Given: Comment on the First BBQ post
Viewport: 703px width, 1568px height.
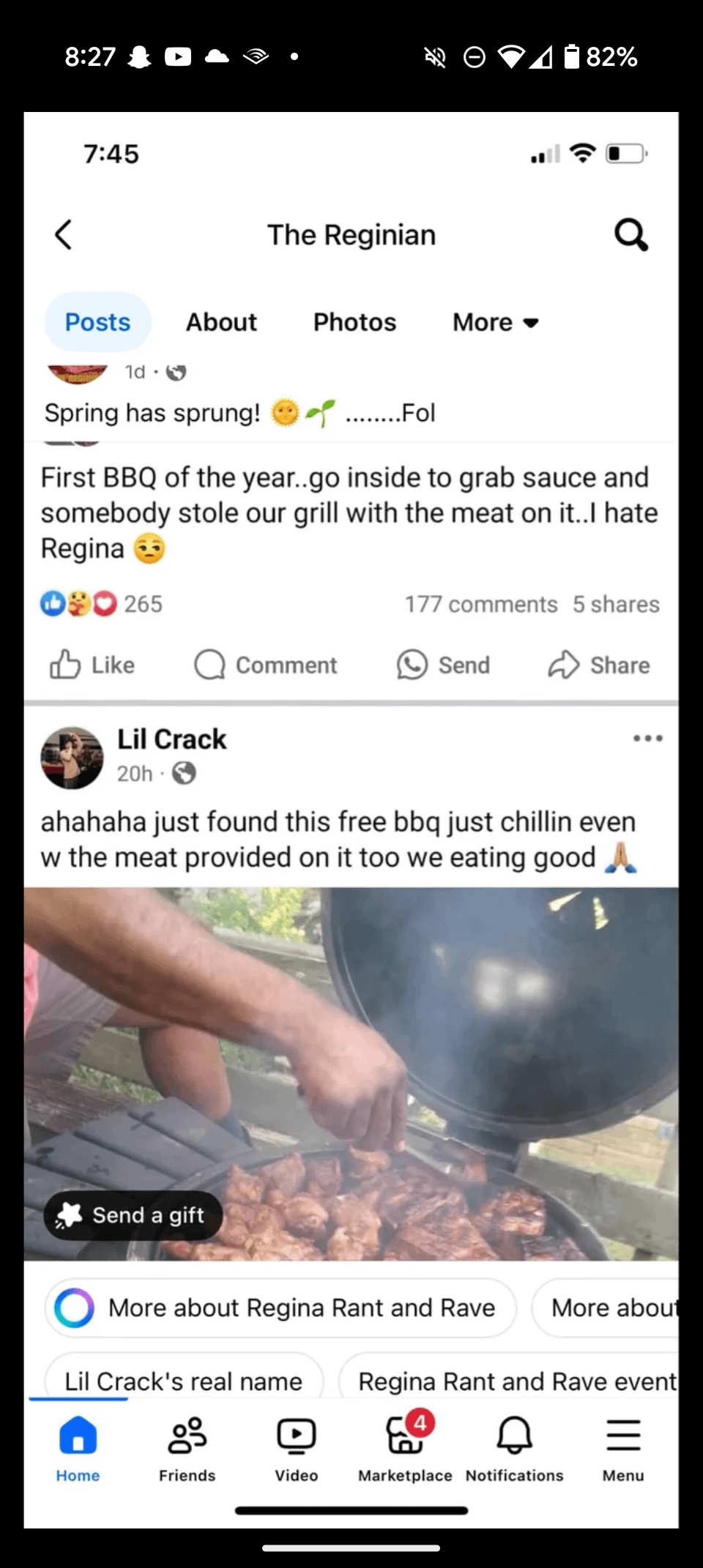Looking at the screenshot, I should tap(265, 665).
